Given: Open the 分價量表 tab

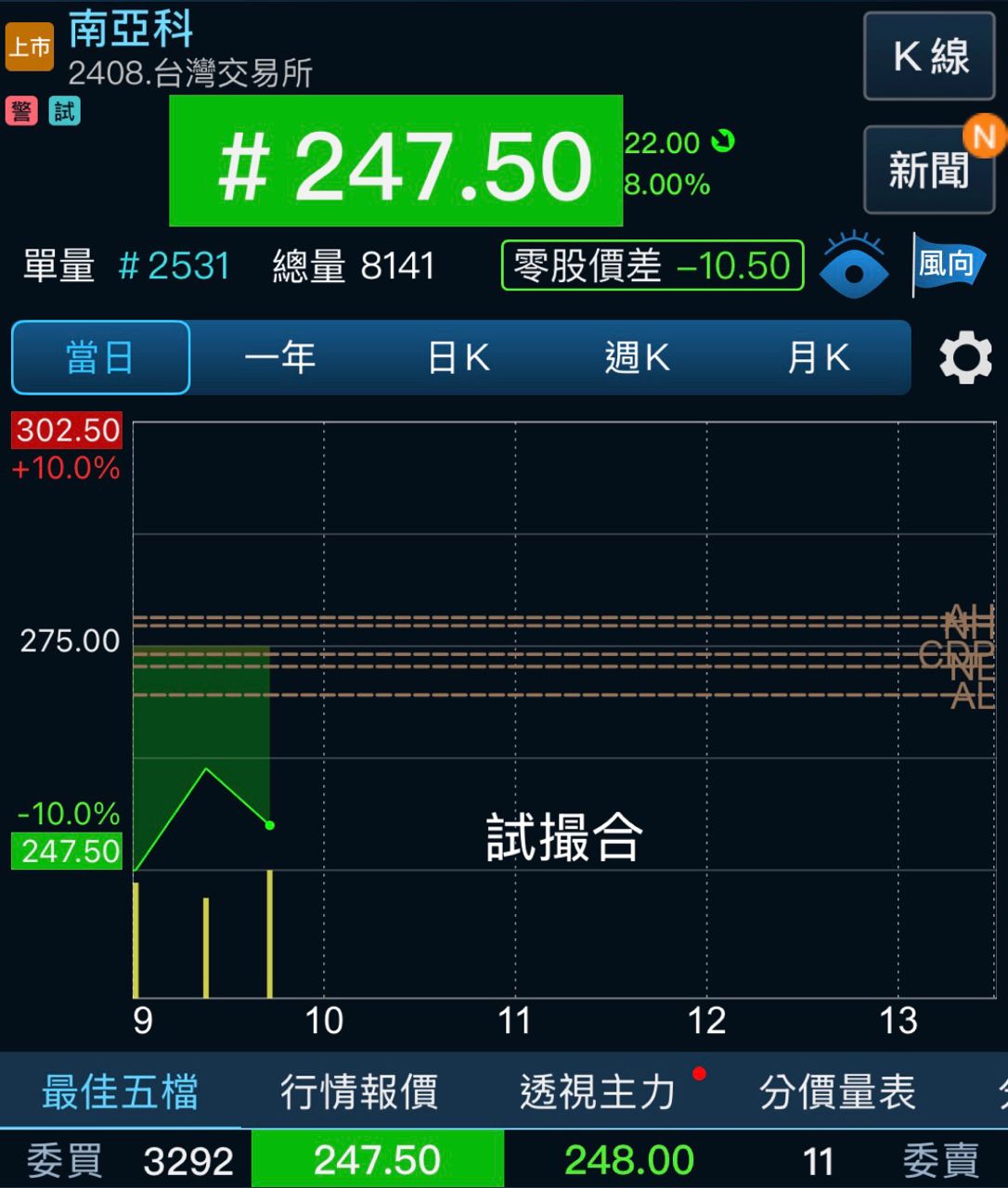Looking at the screenshot, I should coord(837,1091).
